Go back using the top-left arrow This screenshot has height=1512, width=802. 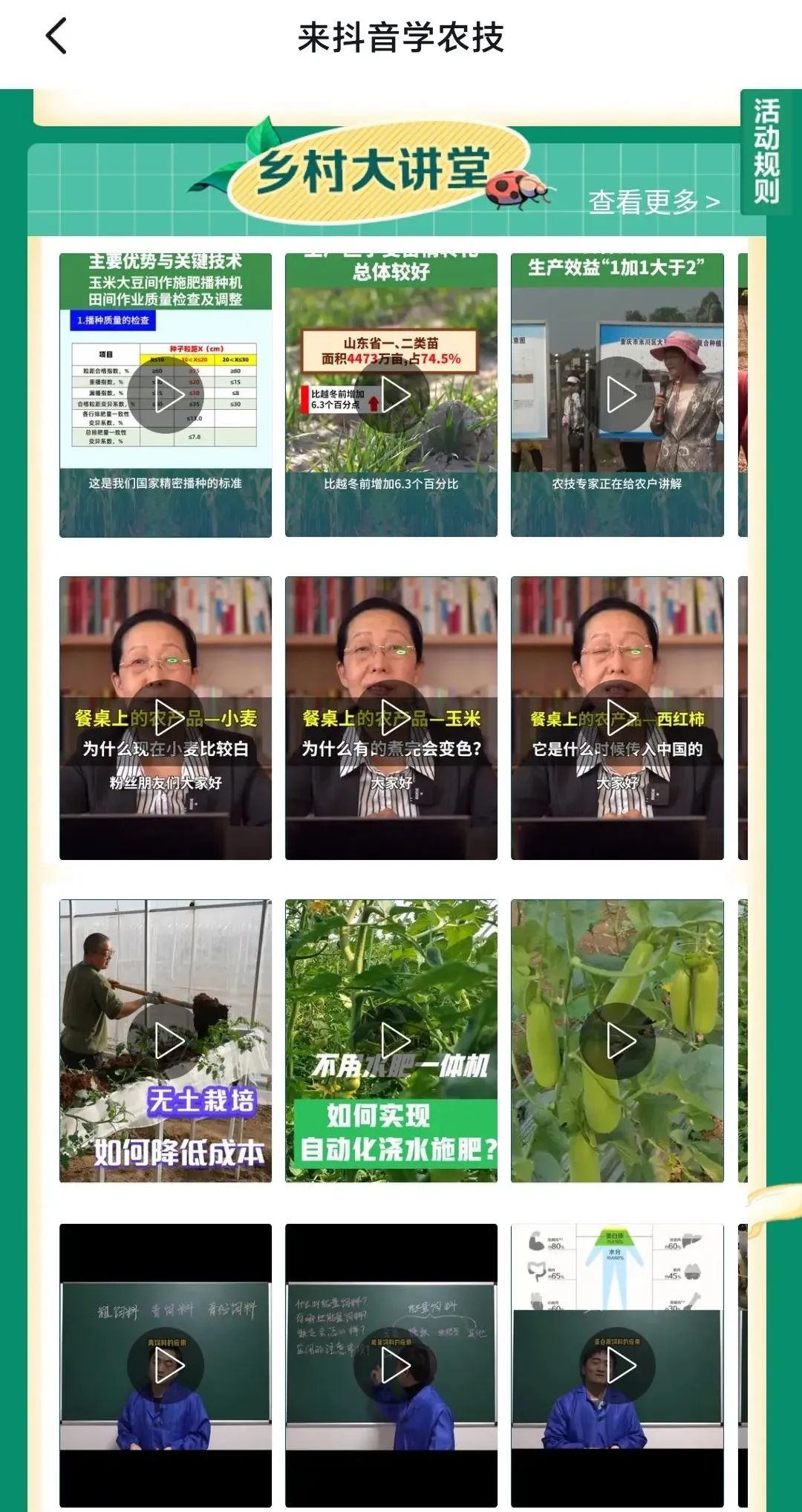[56, 36]
